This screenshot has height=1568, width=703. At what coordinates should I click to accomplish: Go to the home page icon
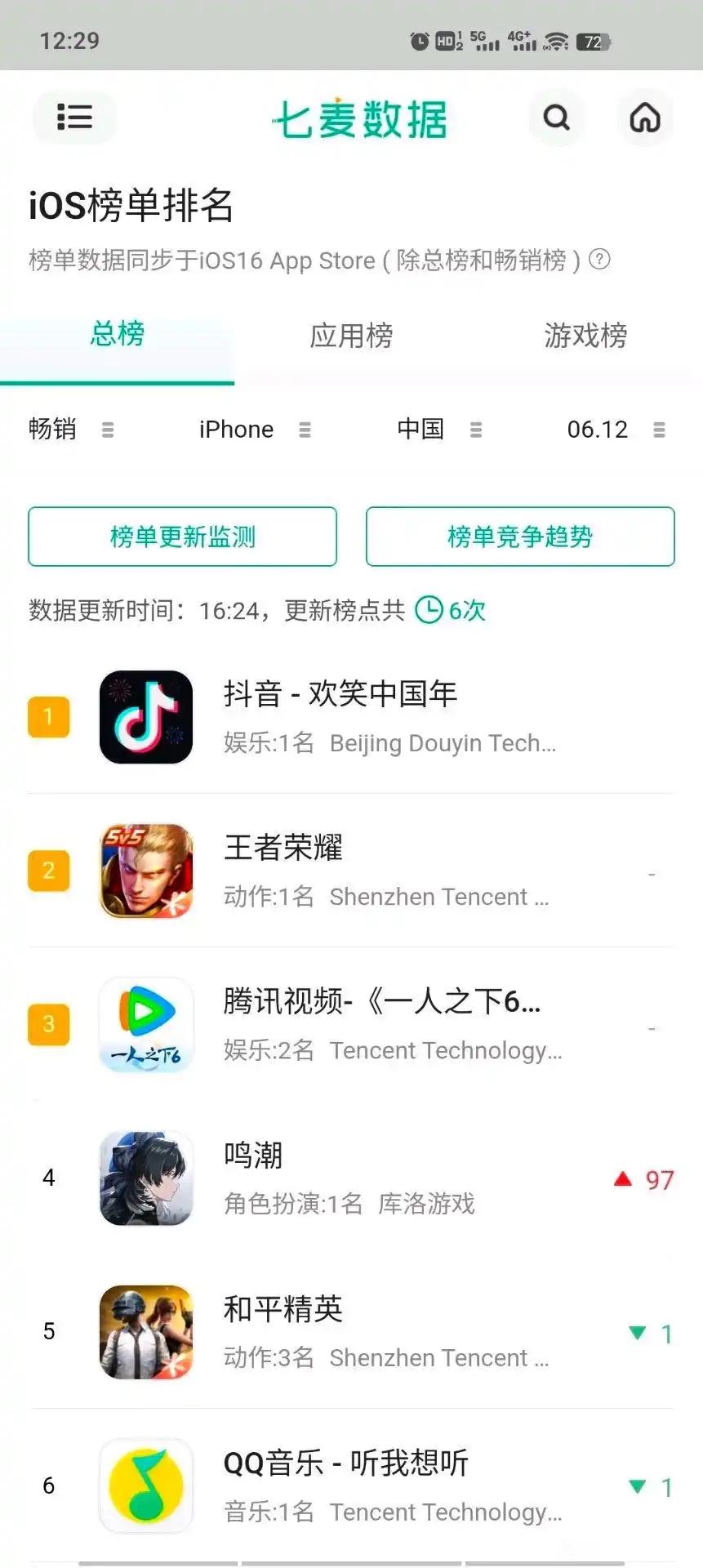[645, 118]
